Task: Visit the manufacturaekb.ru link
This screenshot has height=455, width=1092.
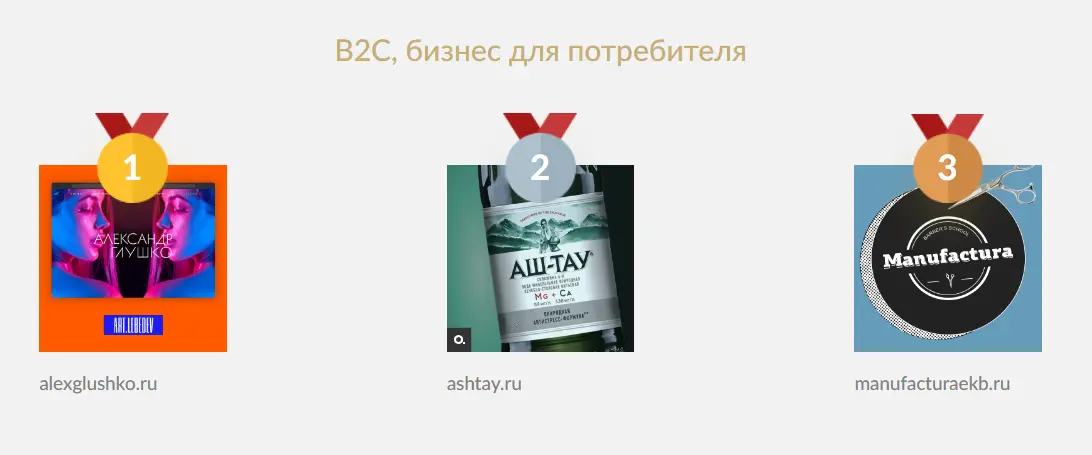Action: click(932, 383)
